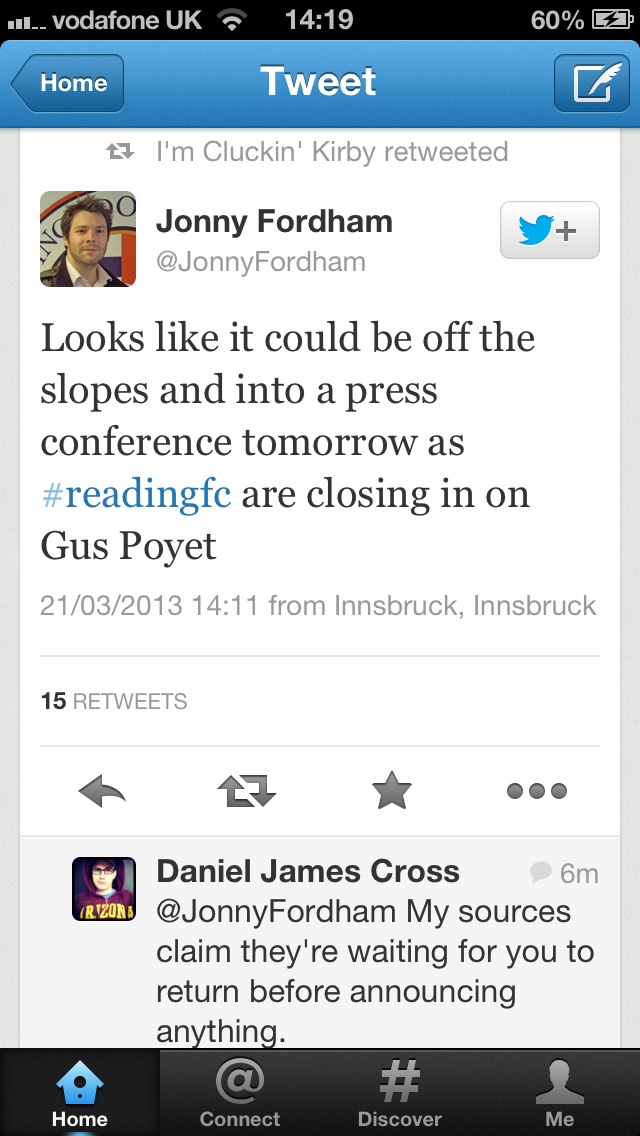This screenshot has width=640, height=1136.
Task: Retweet Jonny Fordham's tweet
Action: (x=247, y=790)
